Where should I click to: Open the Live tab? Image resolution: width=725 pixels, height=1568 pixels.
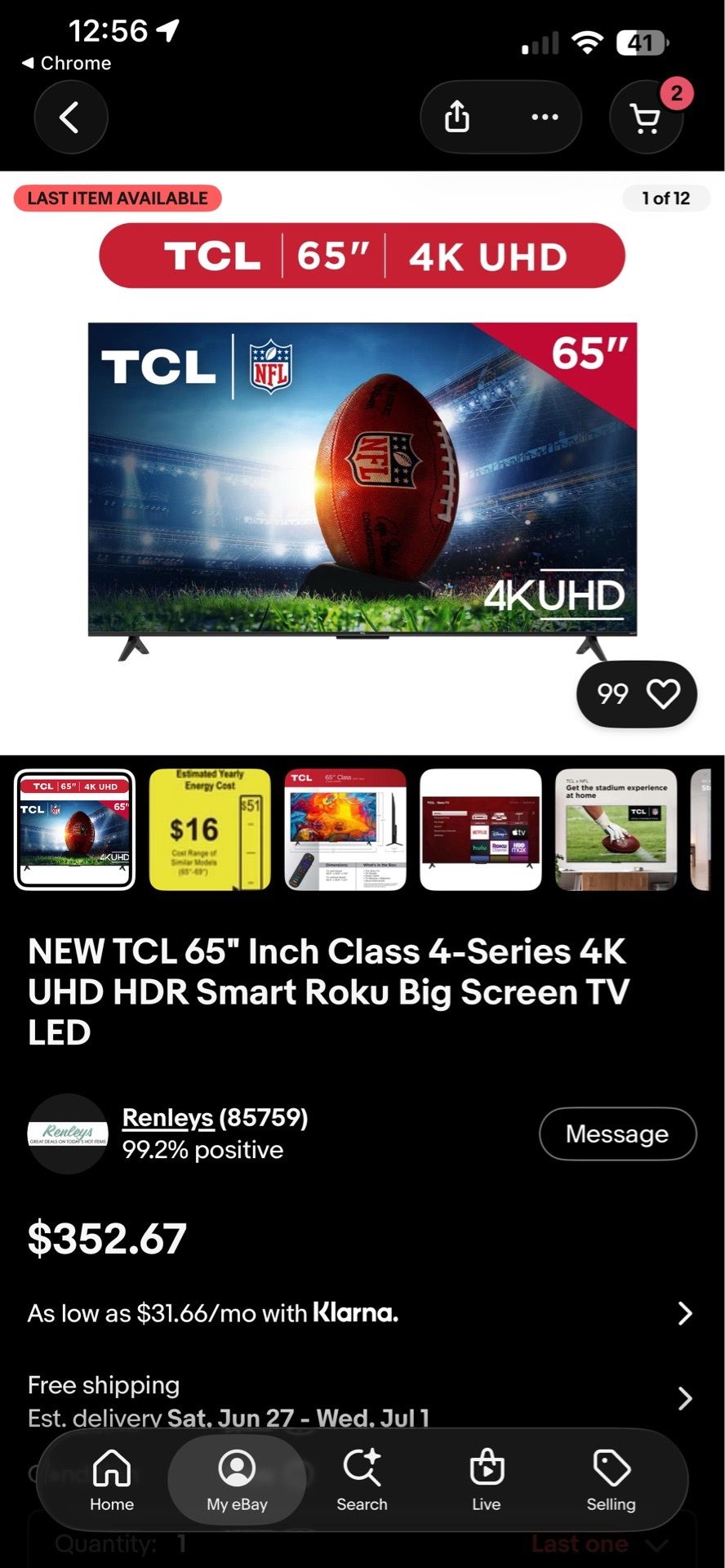[487, 1481]
